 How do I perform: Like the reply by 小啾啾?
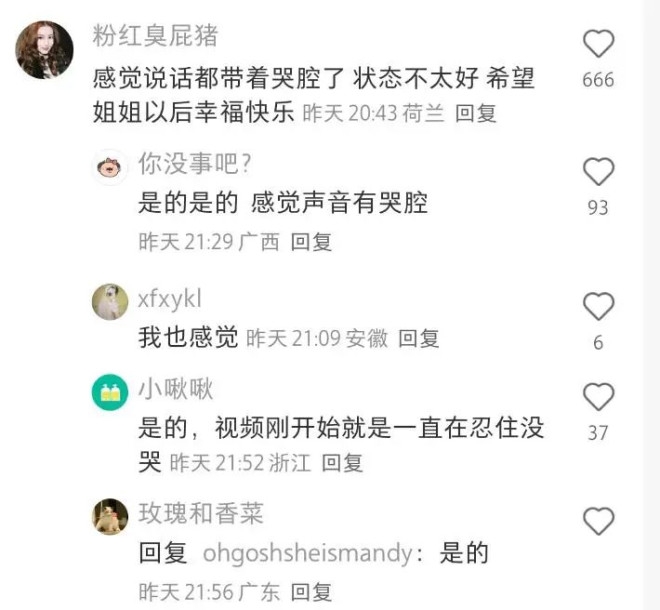pos(598,397)
